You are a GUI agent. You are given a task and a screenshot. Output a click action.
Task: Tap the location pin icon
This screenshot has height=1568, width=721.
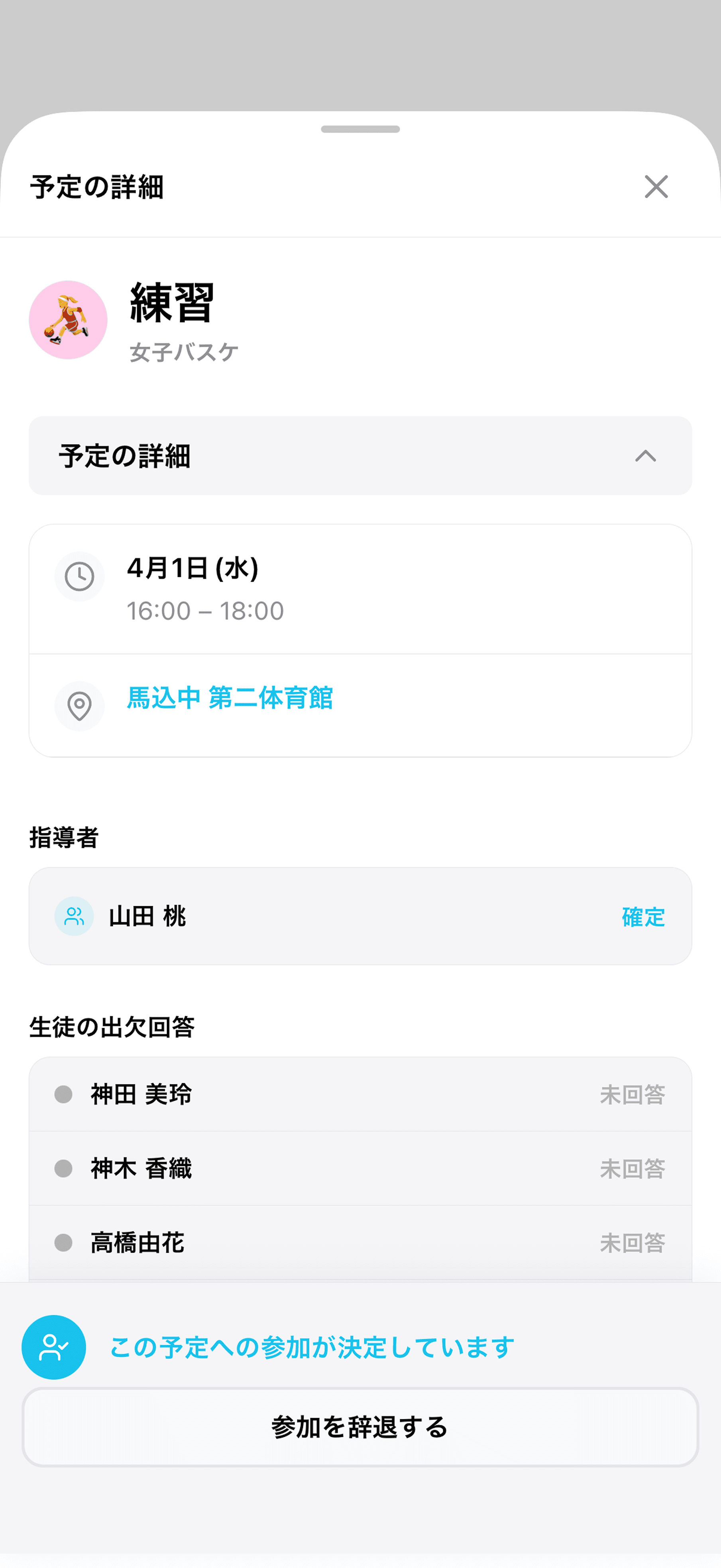pos(79,706)
